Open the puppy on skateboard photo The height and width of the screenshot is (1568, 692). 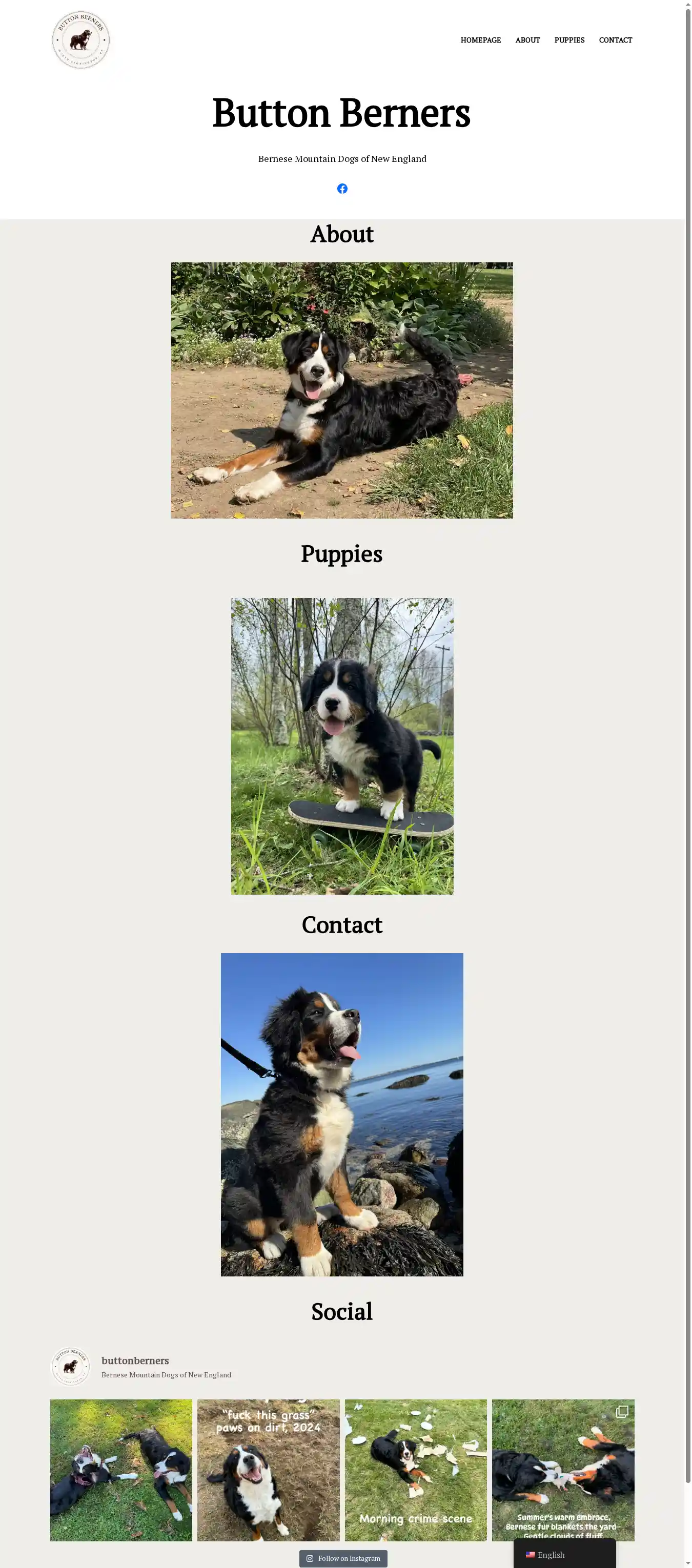coord(342,746)
